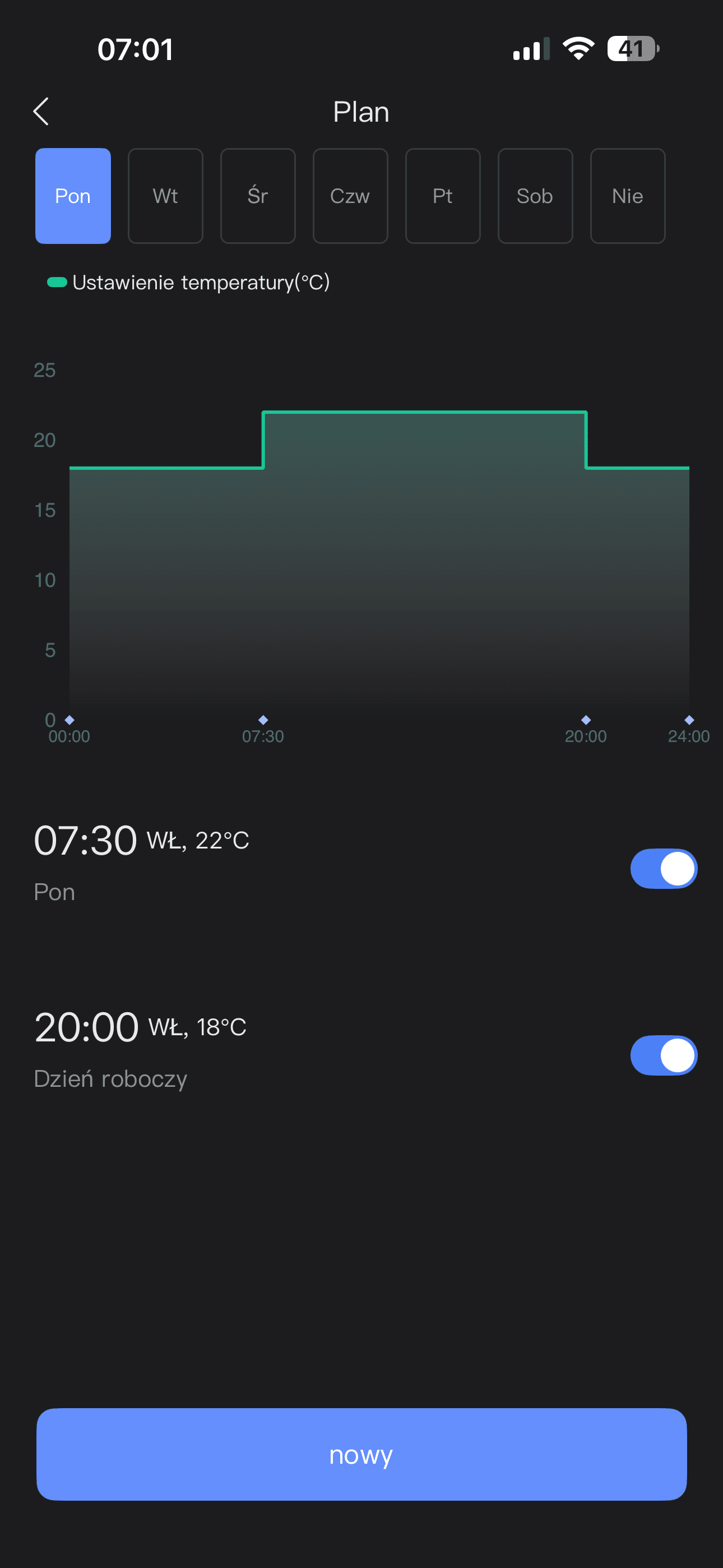The image size is (723, 1568).
Task: Switch to the Wt day tab
Action: point(165,196)
